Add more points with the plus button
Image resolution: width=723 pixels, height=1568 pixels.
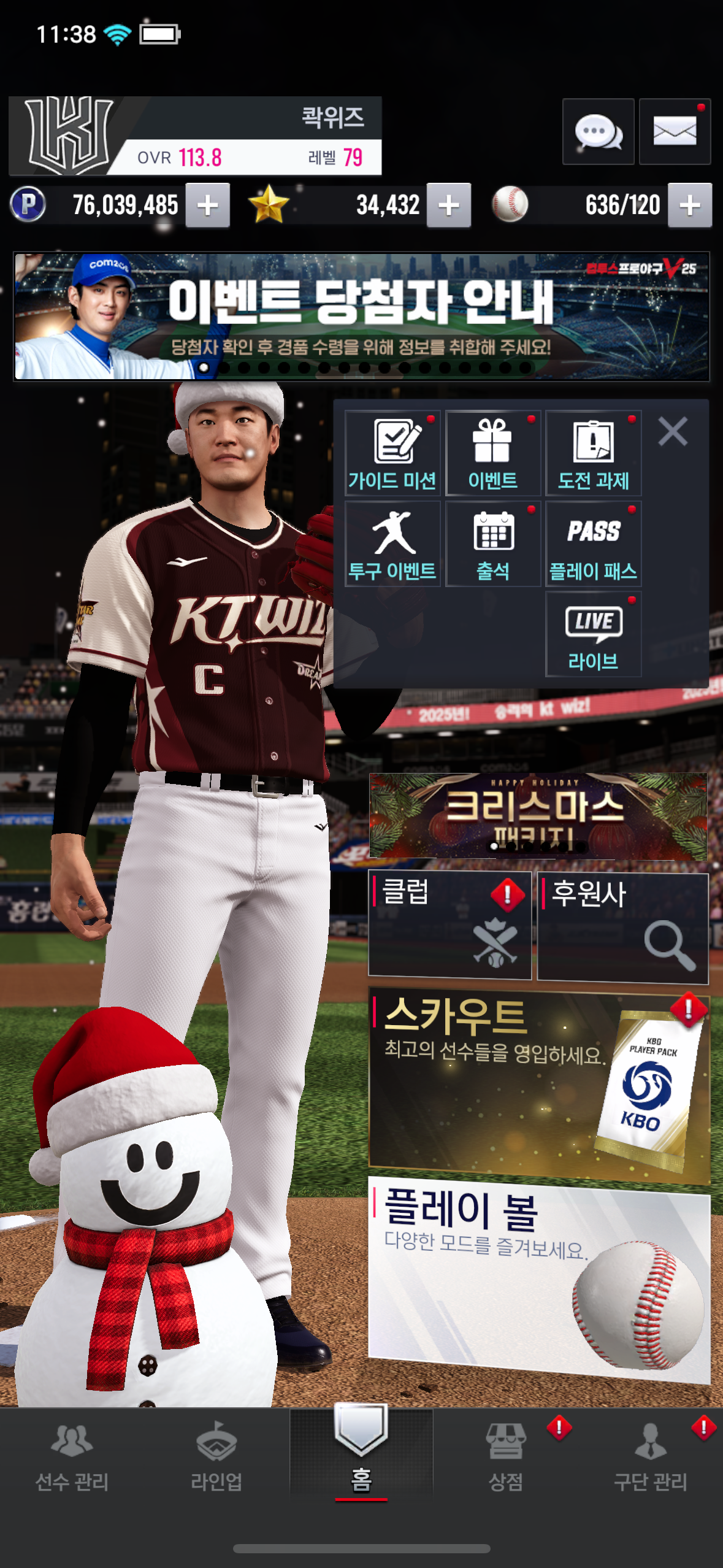208,206
